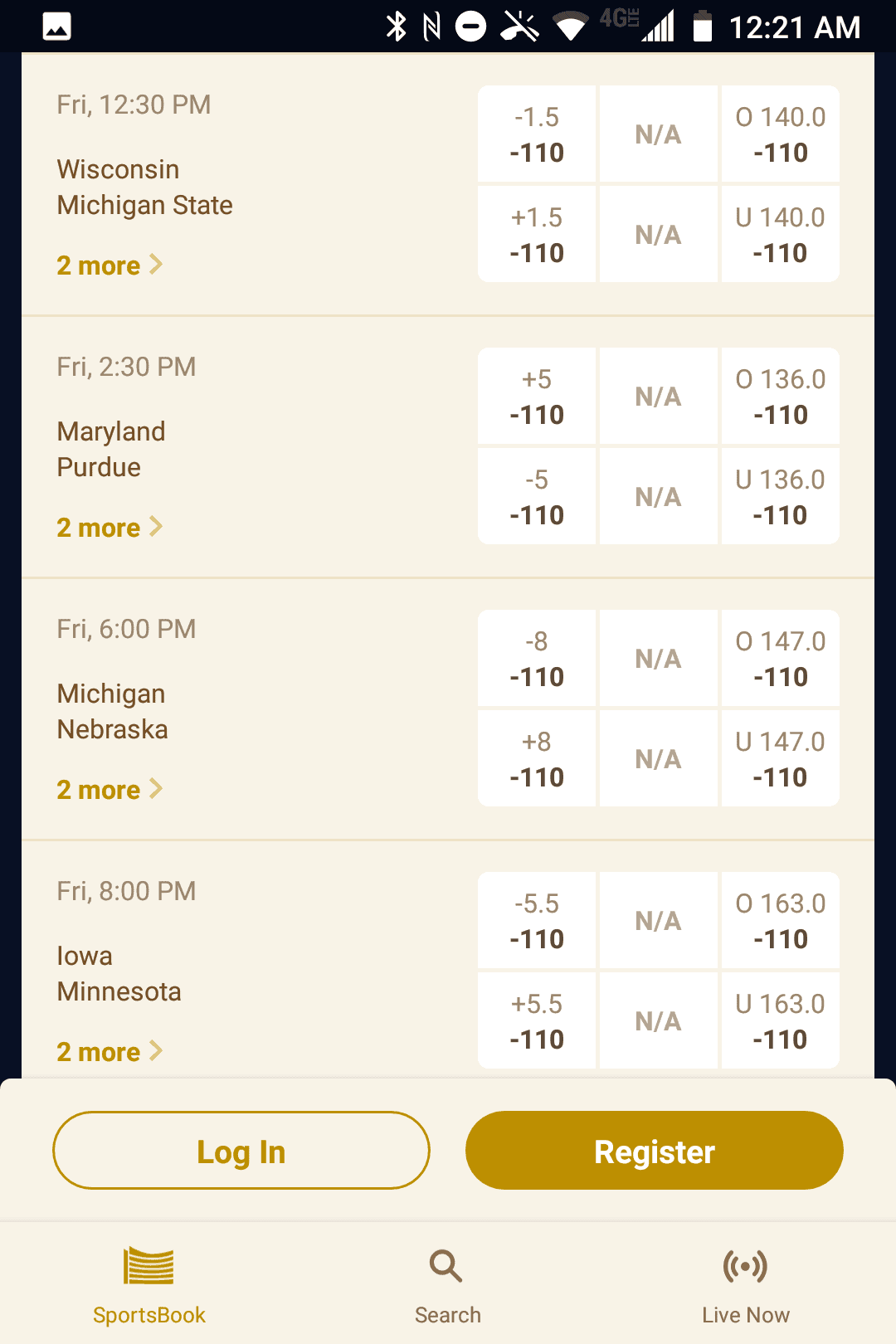Pick Over 147.0 total
896x1344 pixels.
781,659
